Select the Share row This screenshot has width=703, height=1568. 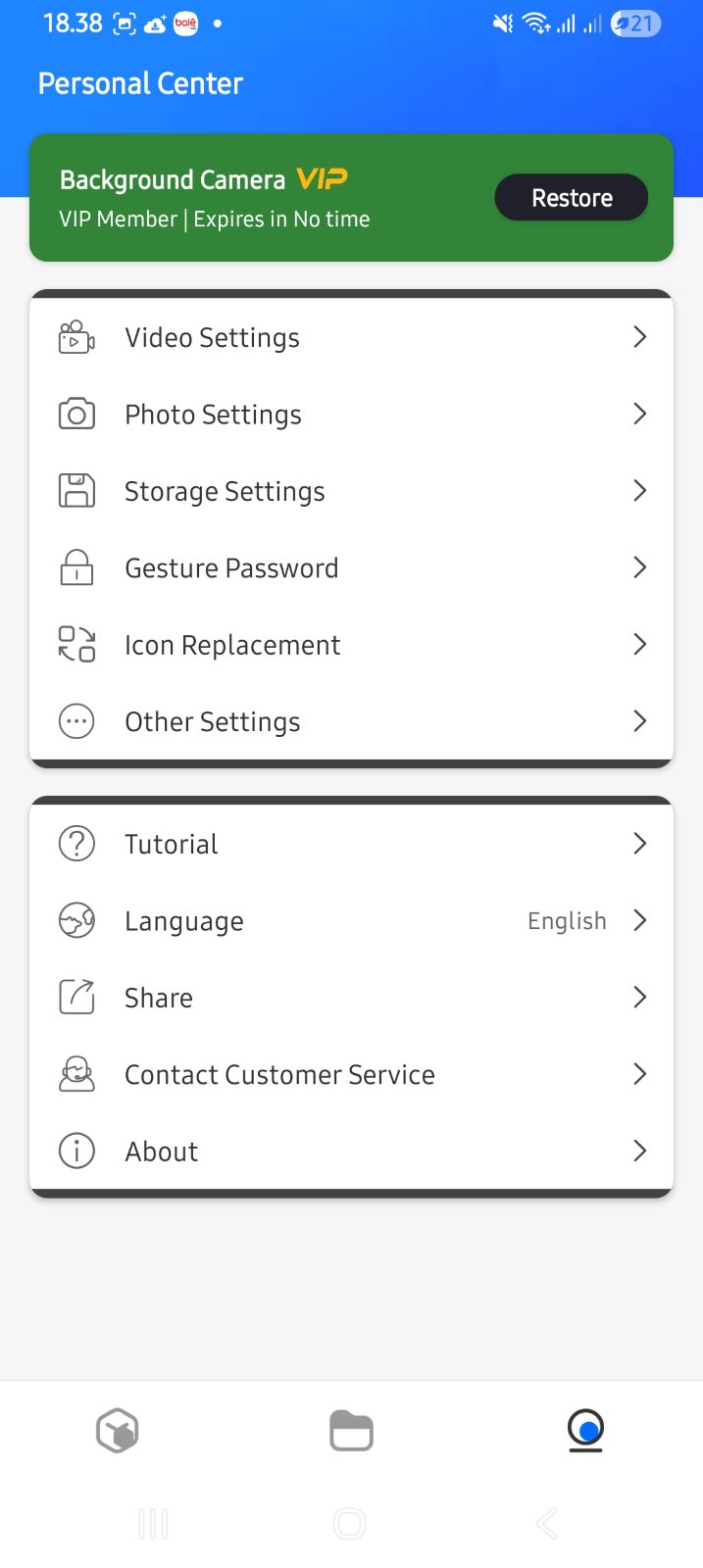[x=351, y=998]
